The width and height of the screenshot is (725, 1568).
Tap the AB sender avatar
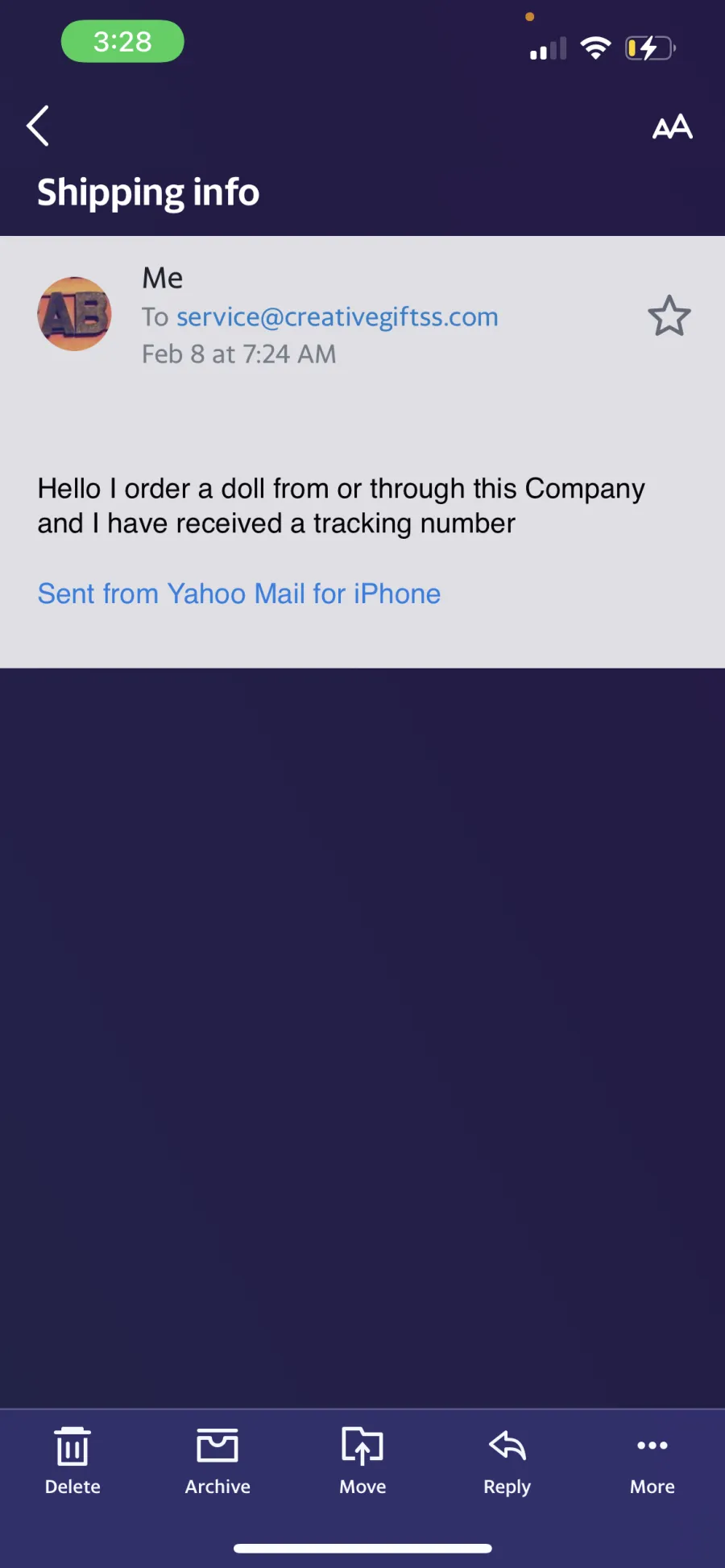(74, 314)
